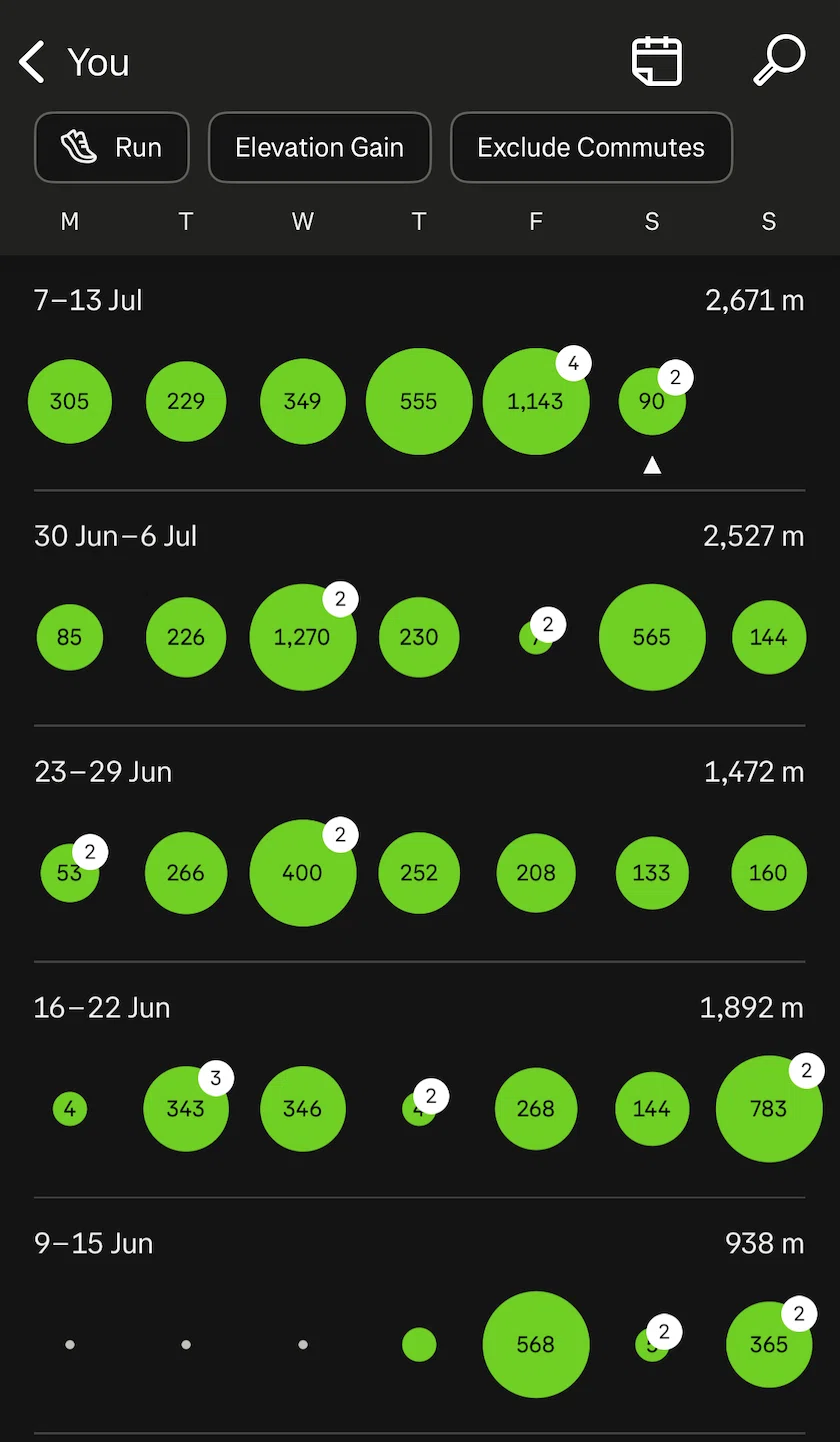Select the 565 bubble in 30 Jun–6 Jul
The height and width of the screenshot is (1442, 840).
[x=652, y=637]
